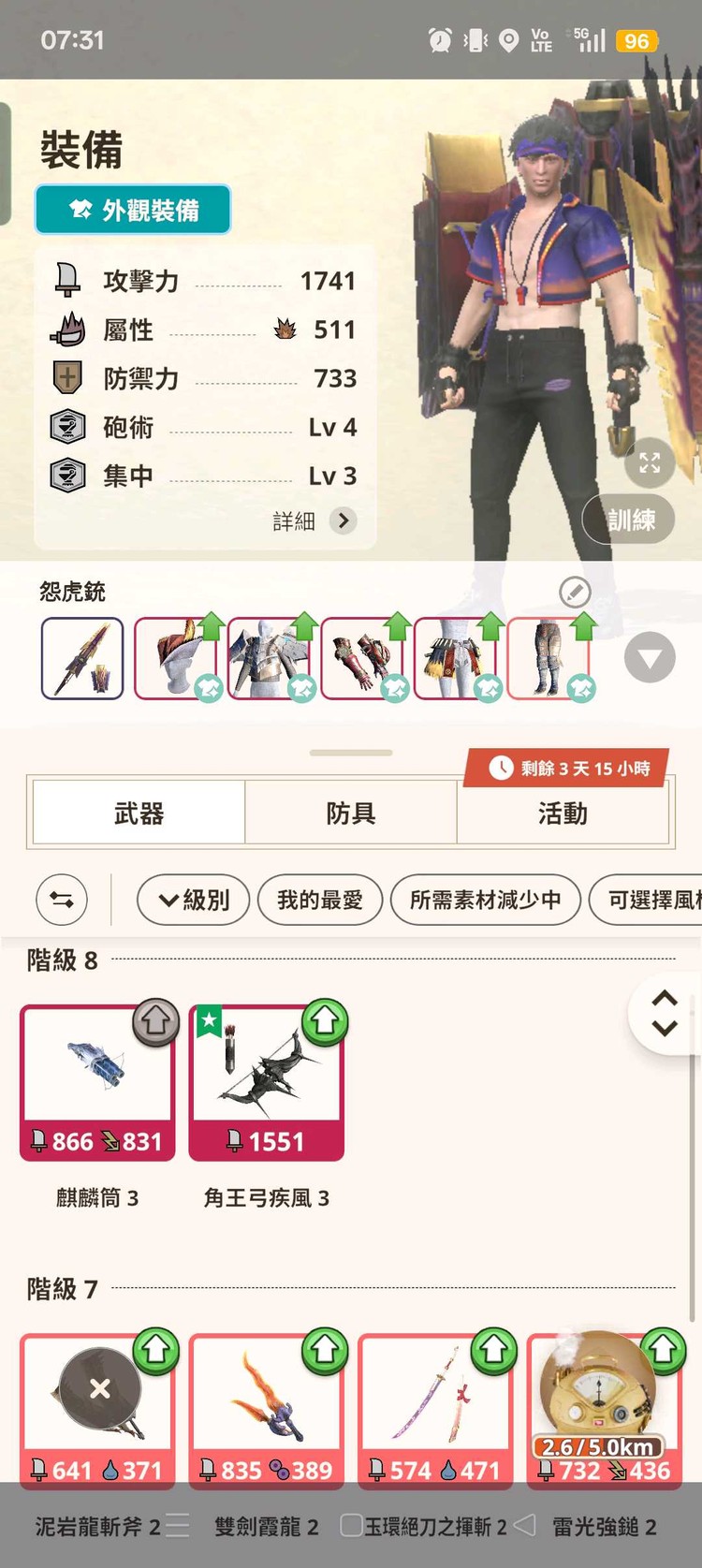
Task: Filter by 我的最愛 favorites
Action: click(x=319, y=900)
